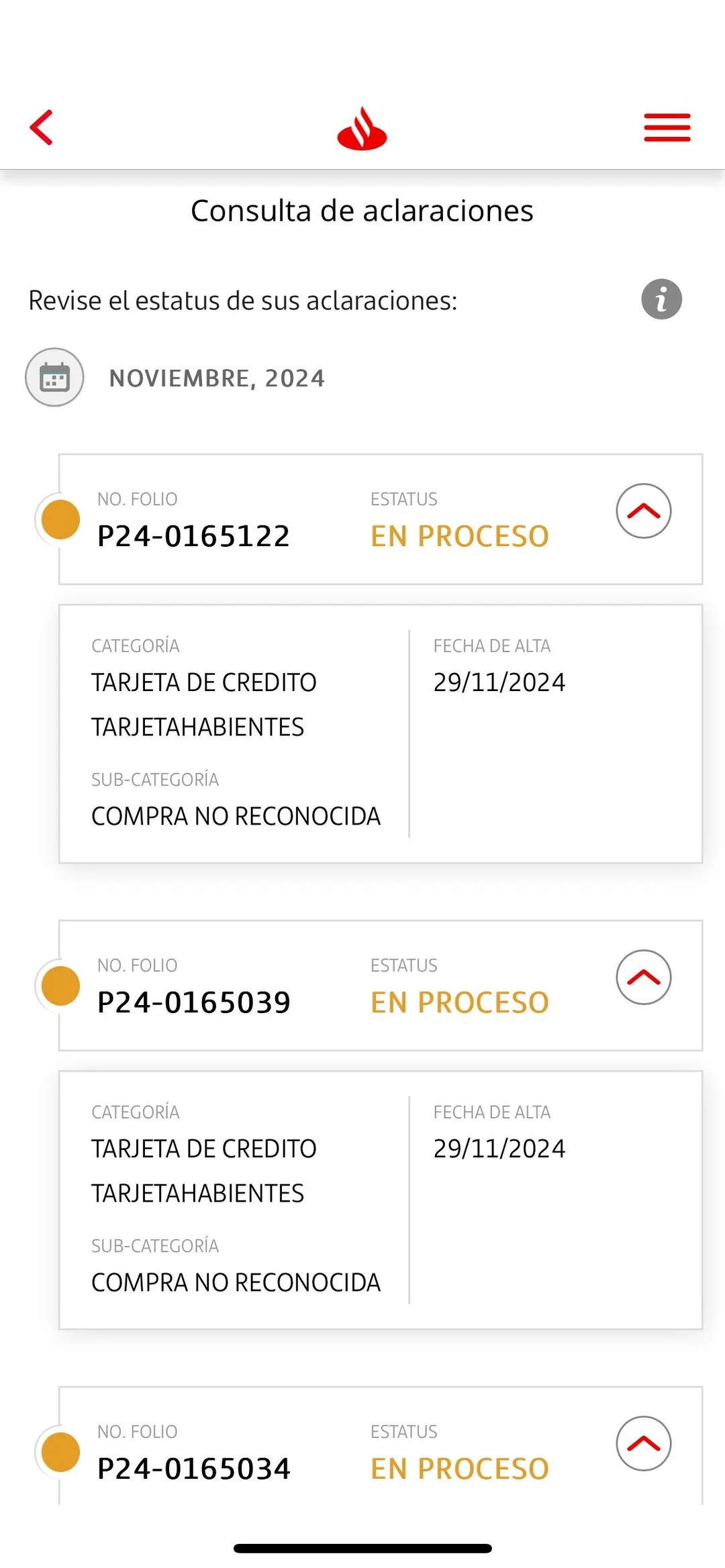Open the calendar month picker
This screenshot has width=725, height=1568.
coord(54,377)
